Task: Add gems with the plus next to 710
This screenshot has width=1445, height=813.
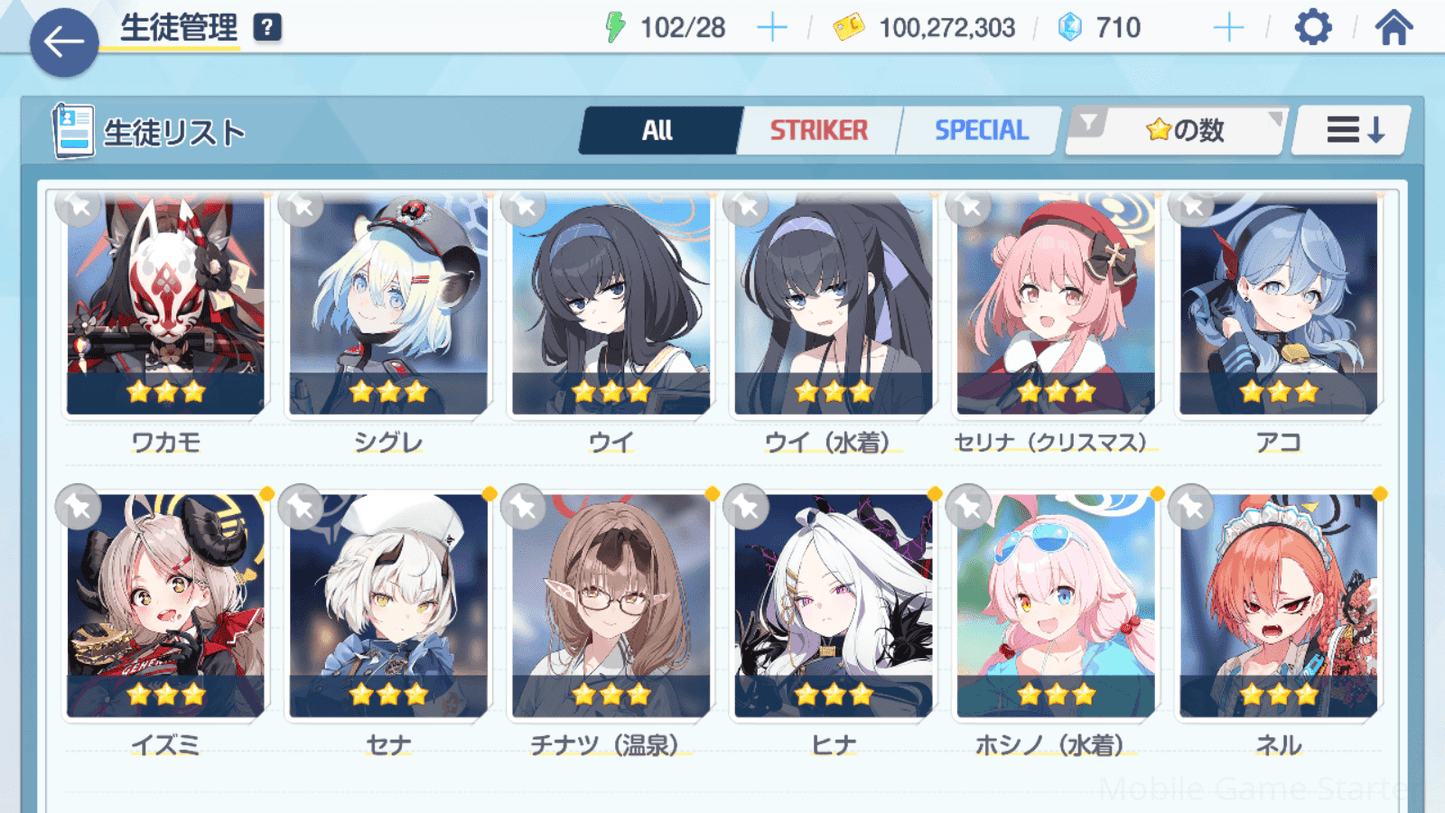Action: [x=1228, y=28]
